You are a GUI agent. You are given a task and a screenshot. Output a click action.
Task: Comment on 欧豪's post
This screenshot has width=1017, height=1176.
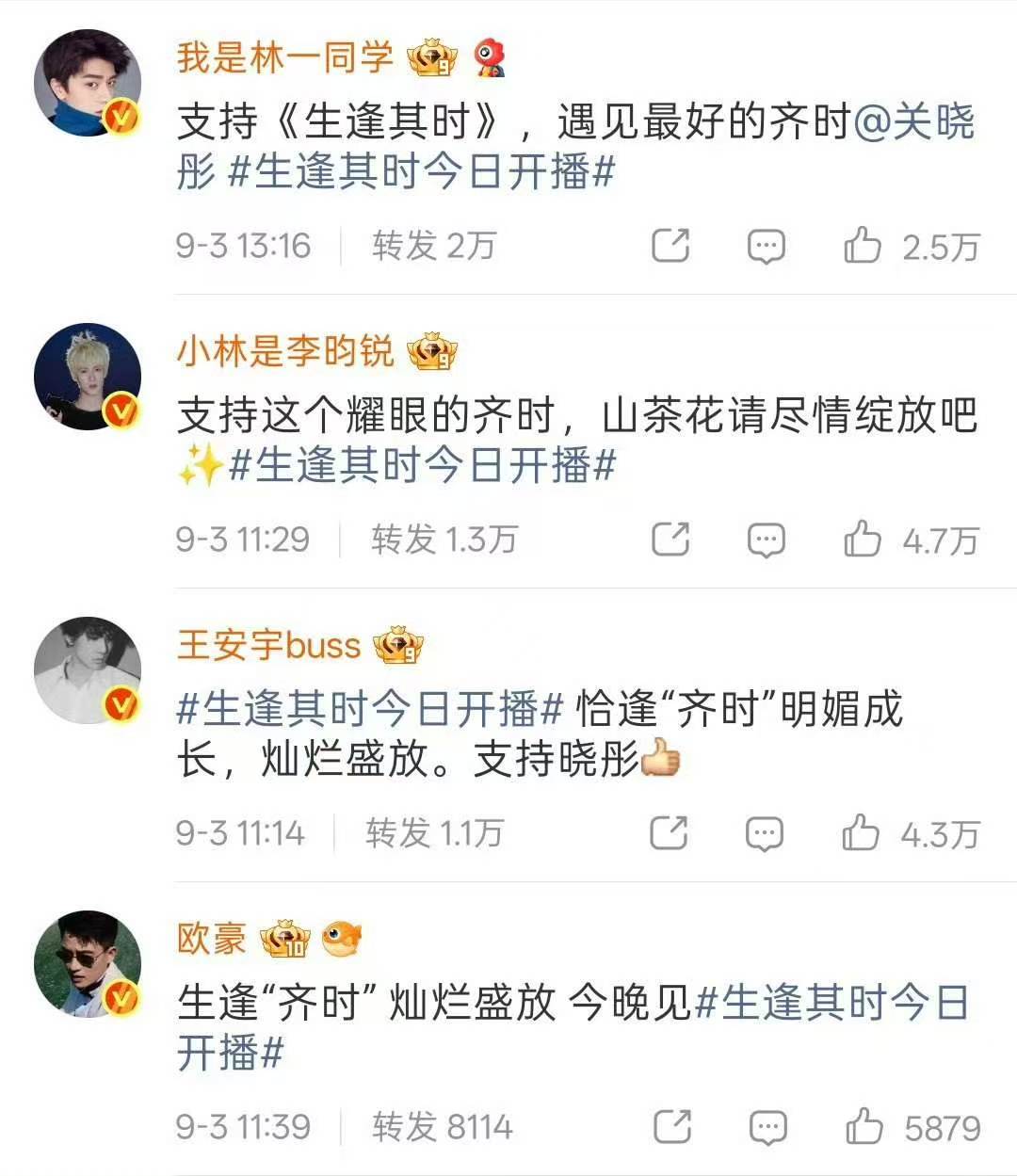[767, 1128]
